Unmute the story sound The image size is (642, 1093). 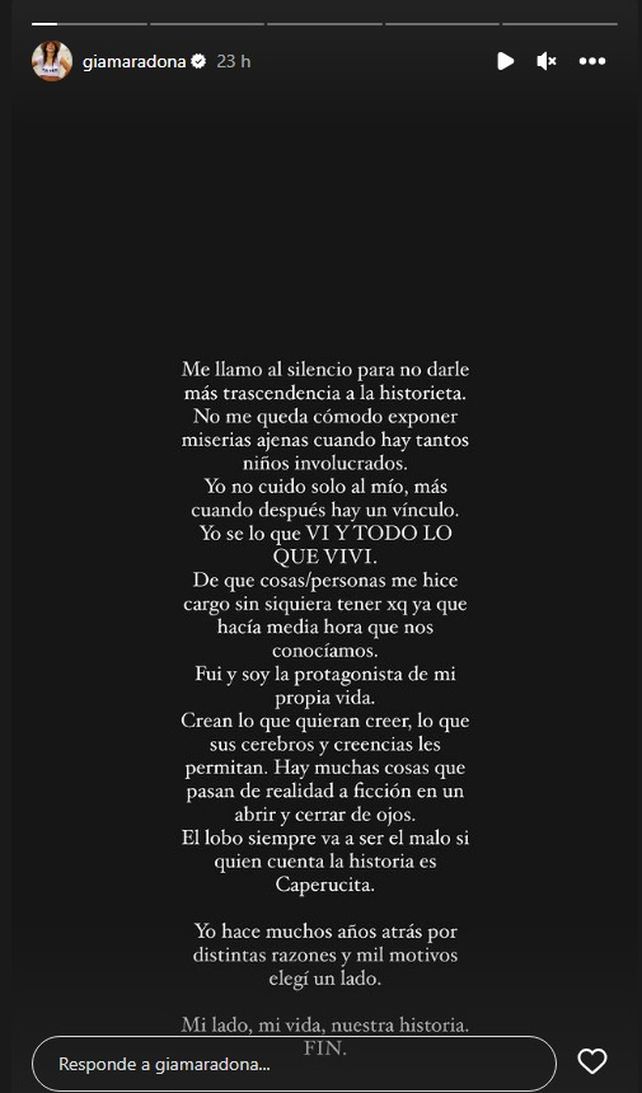(547, 61)
